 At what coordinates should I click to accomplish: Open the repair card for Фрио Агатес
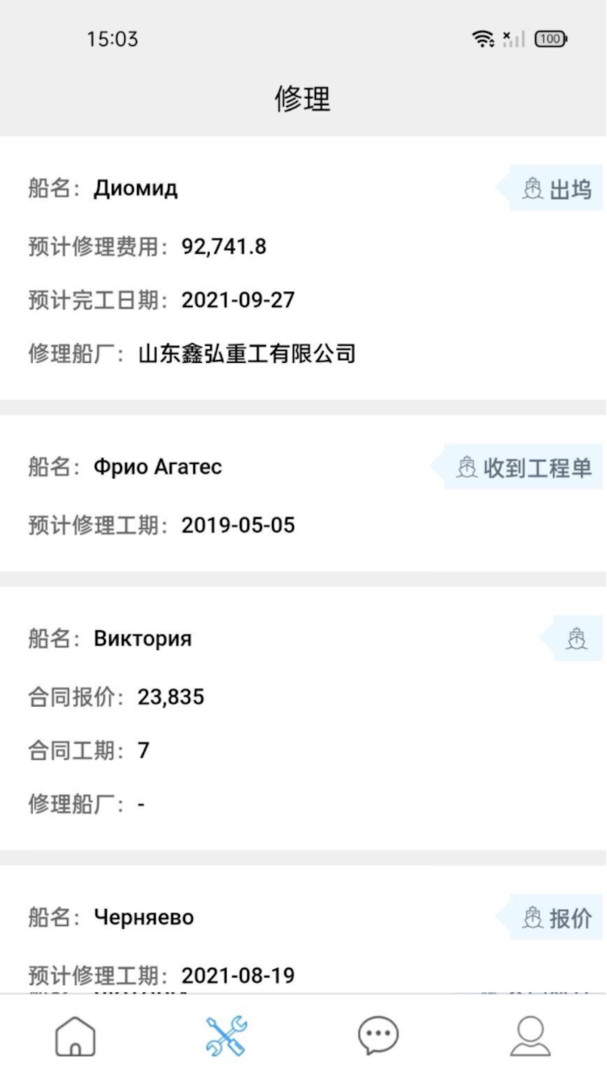303,495
